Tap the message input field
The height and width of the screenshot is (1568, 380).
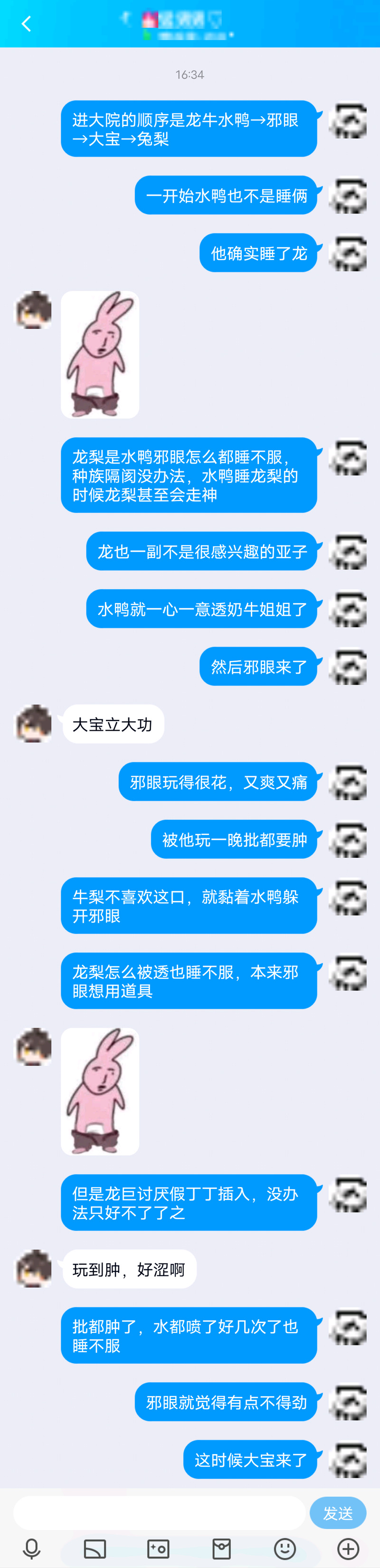click(159, 1512)
